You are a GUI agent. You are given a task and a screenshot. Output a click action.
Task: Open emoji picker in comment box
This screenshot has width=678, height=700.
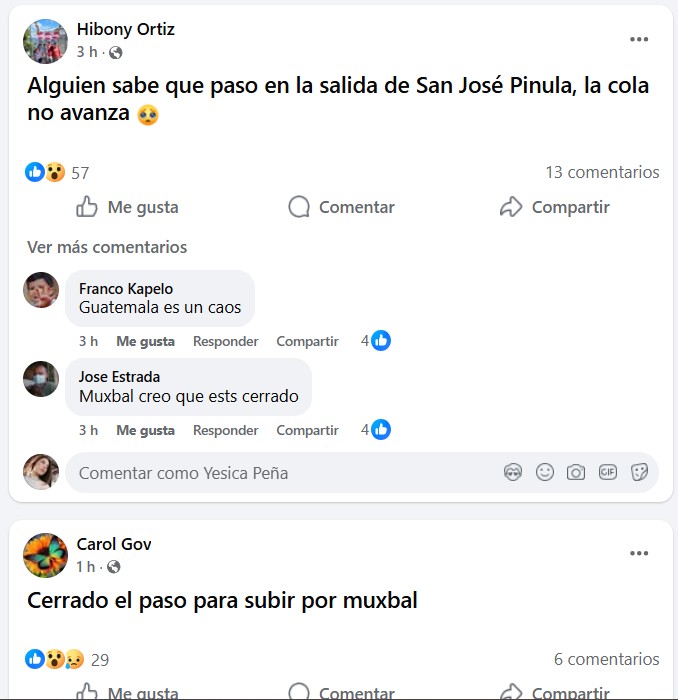point(544,472)
